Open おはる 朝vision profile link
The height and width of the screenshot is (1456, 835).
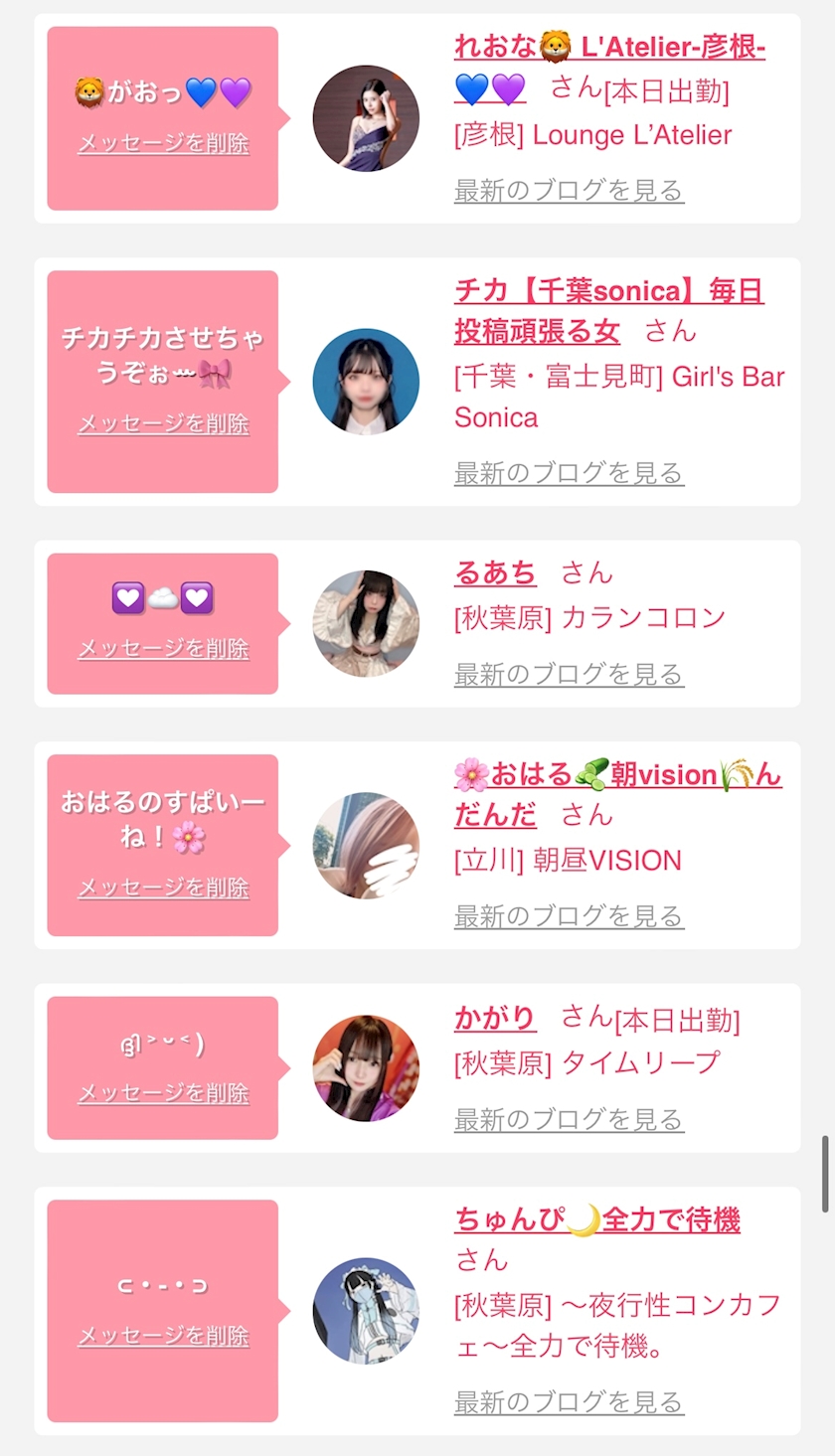(x=616, y=775)
